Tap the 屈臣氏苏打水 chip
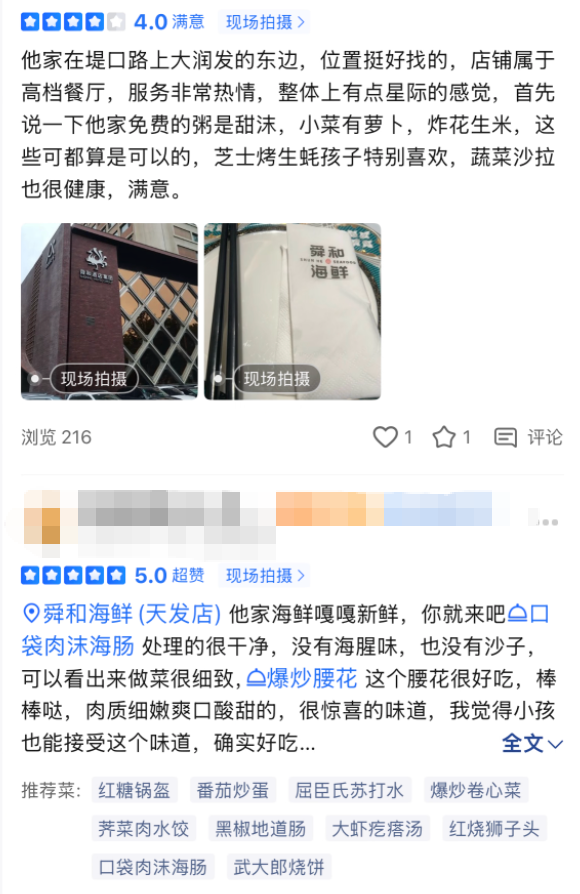The image size is (580, 894). pyautogui.click(x=350, y=790)
